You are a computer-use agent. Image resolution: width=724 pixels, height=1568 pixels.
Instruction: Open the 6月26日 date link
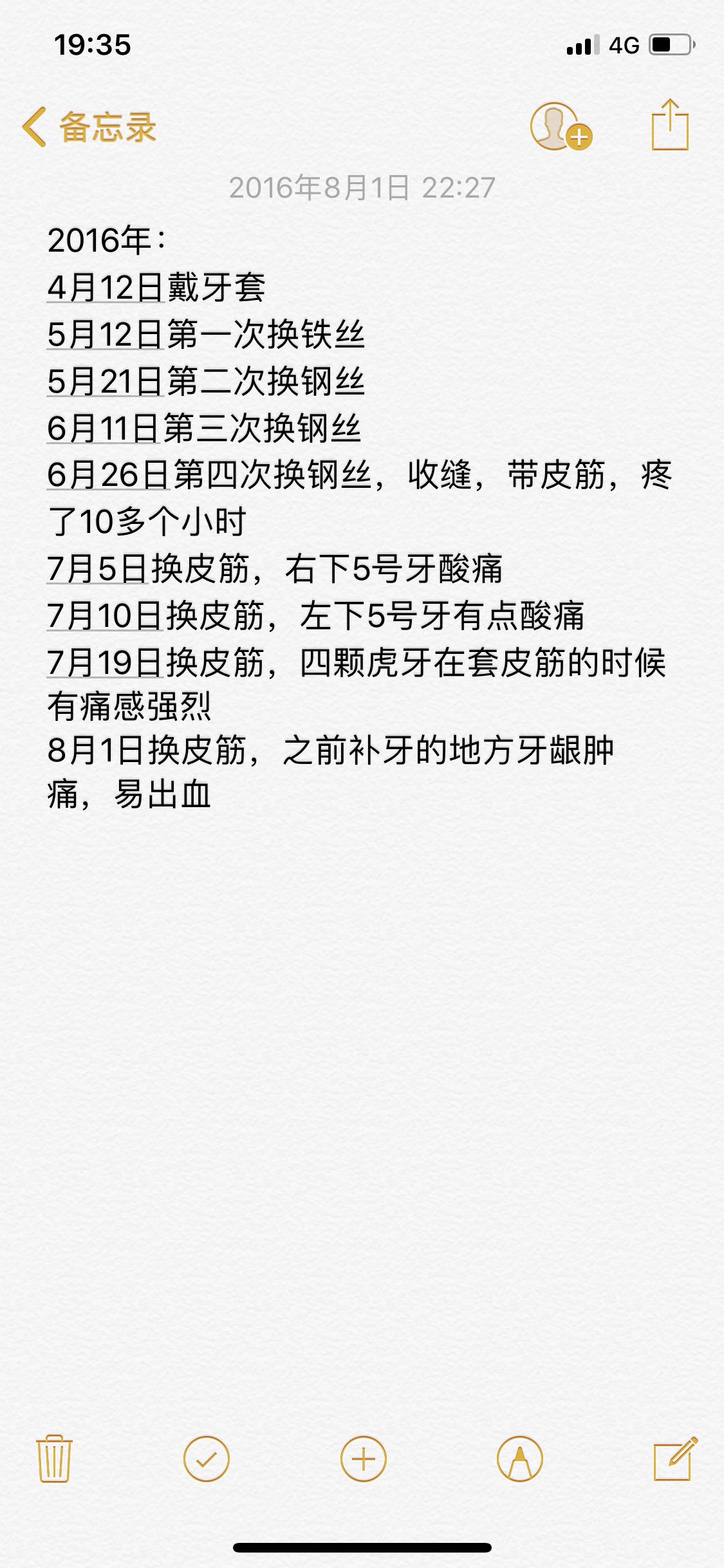[x=108, y=476]
